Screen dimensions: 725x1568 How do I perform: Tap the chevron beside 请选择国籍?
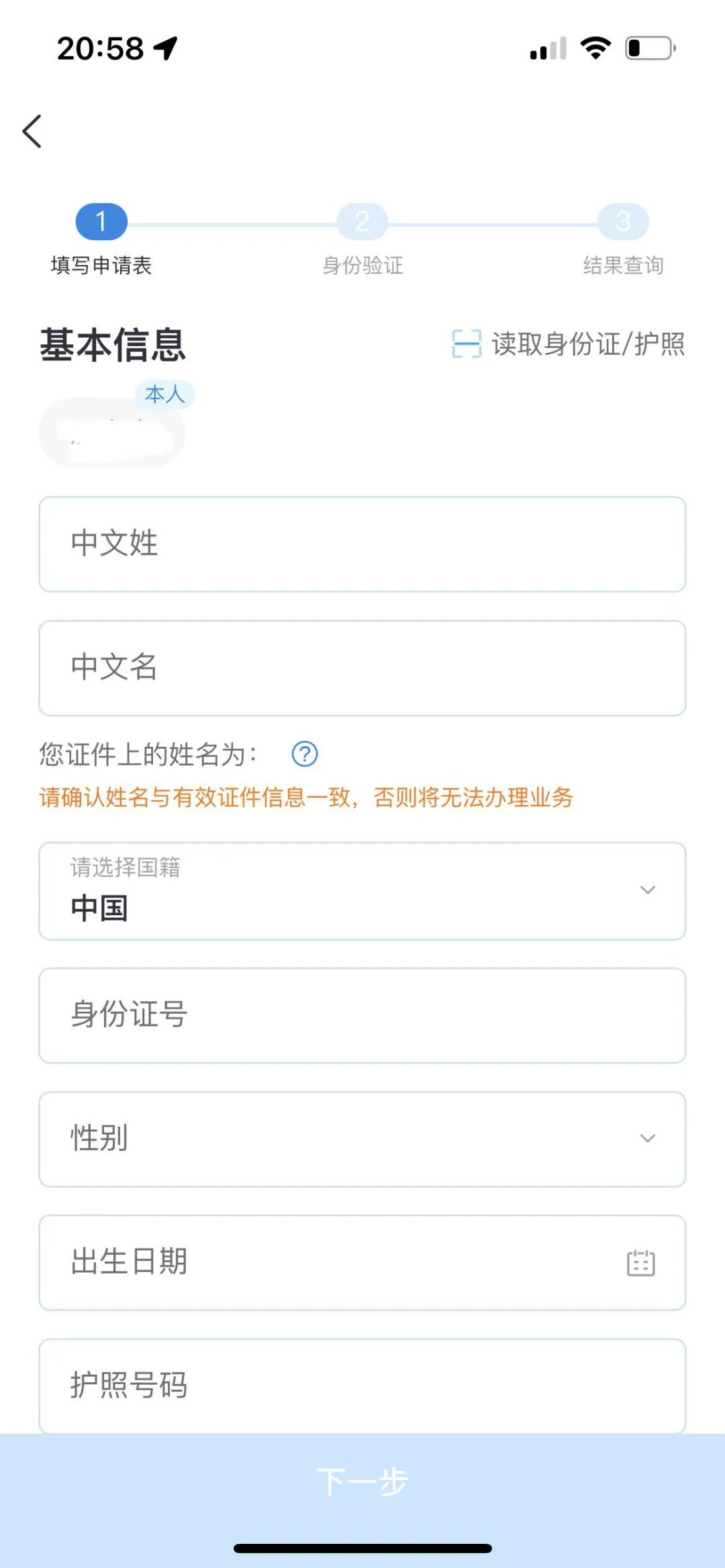pos(647,890)
